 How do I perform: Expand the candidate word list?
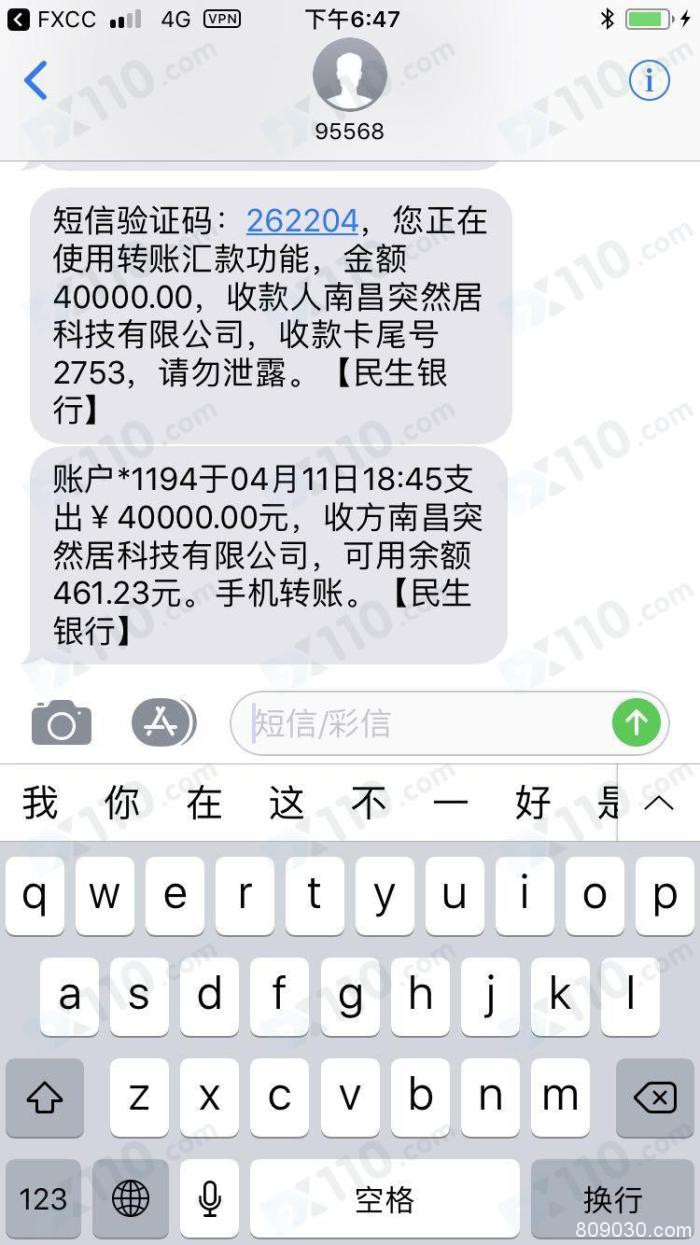point(658,803)
